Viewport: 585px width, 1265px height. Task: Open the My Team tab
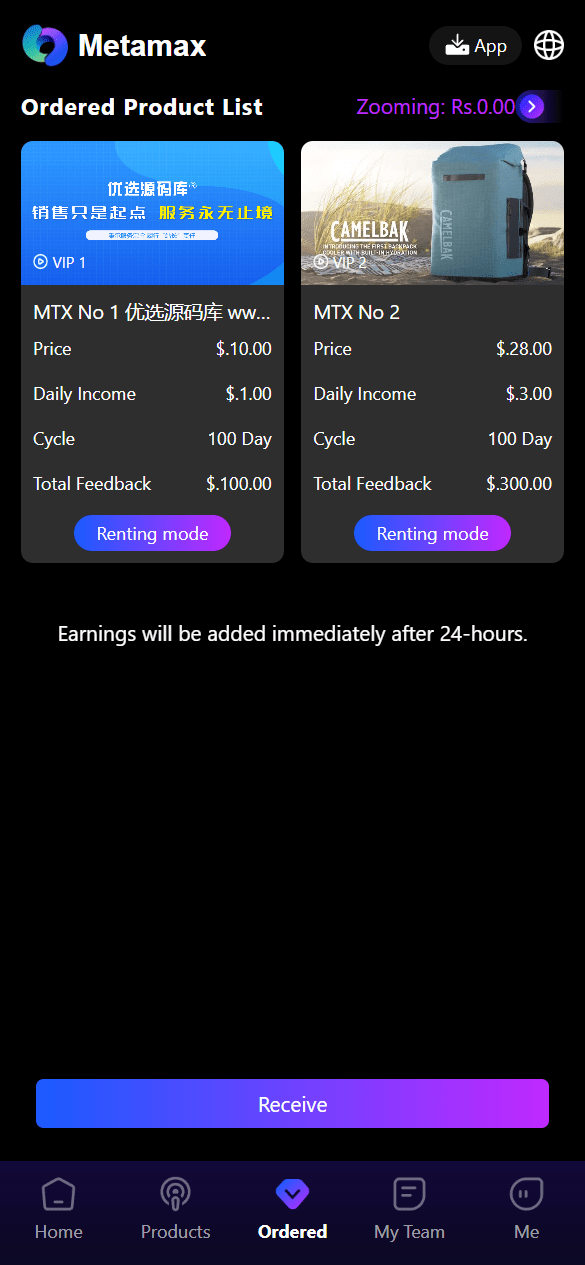pos(409,1209)
